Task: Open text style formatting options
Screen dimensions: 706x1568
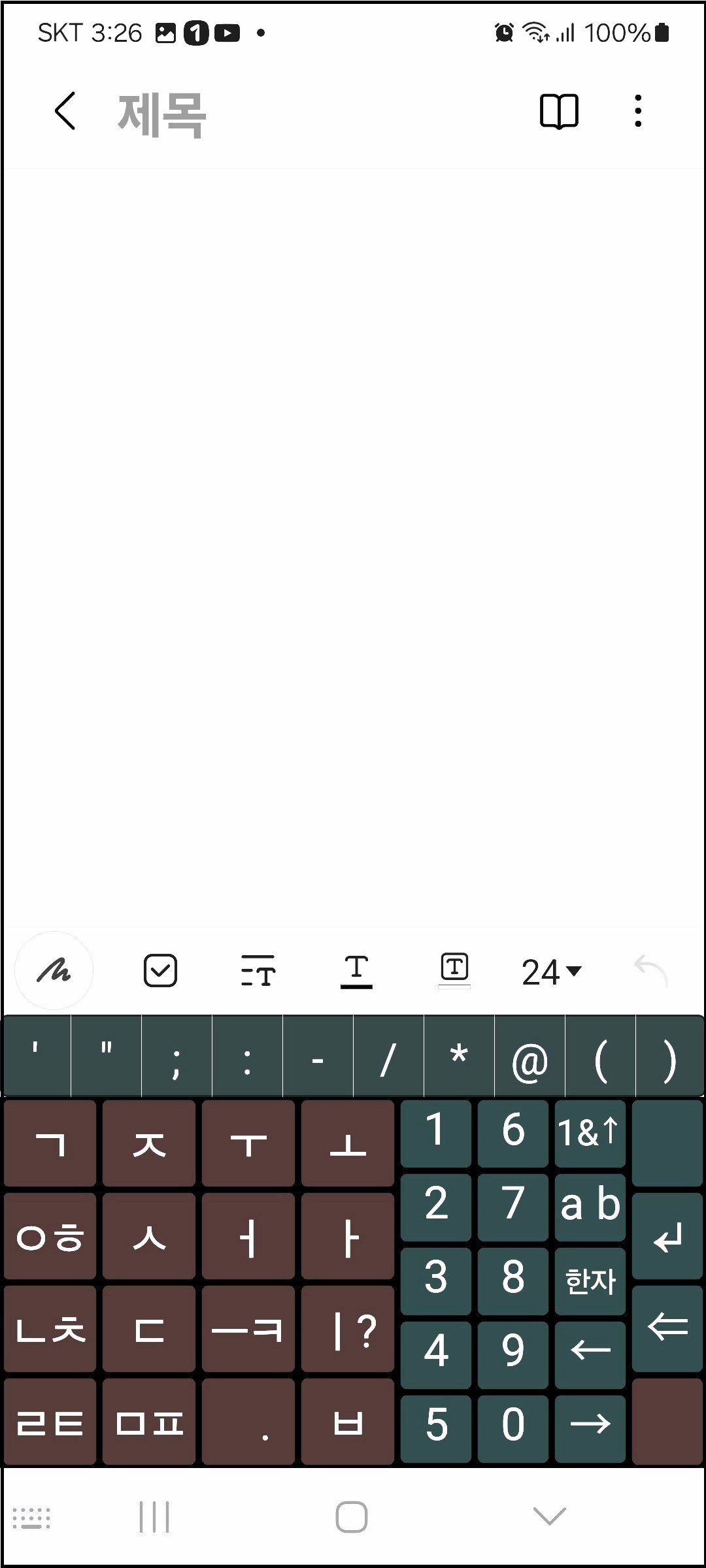Action: click(258, 970)
